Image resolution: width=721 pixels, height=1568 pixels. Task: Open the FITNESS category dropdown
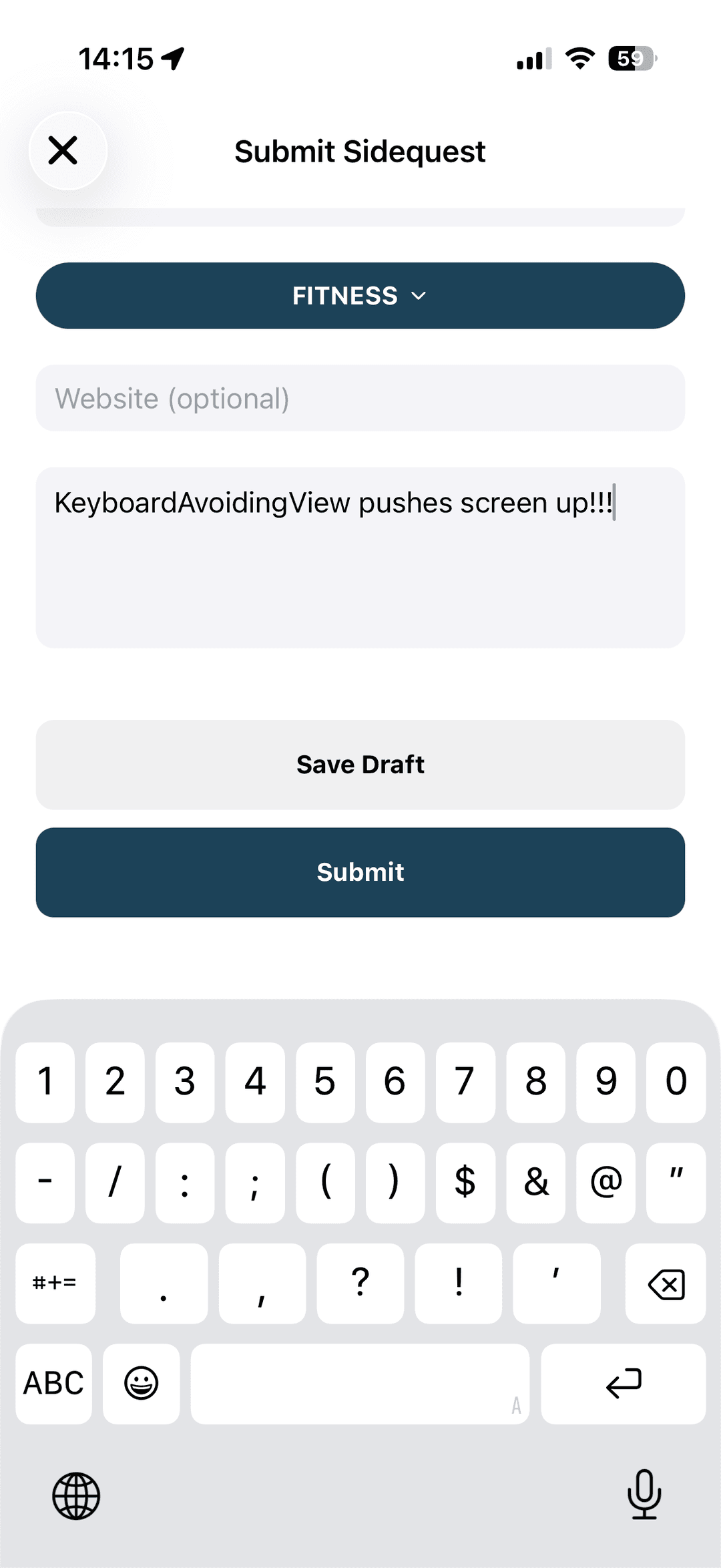click(x=360, y=295)
